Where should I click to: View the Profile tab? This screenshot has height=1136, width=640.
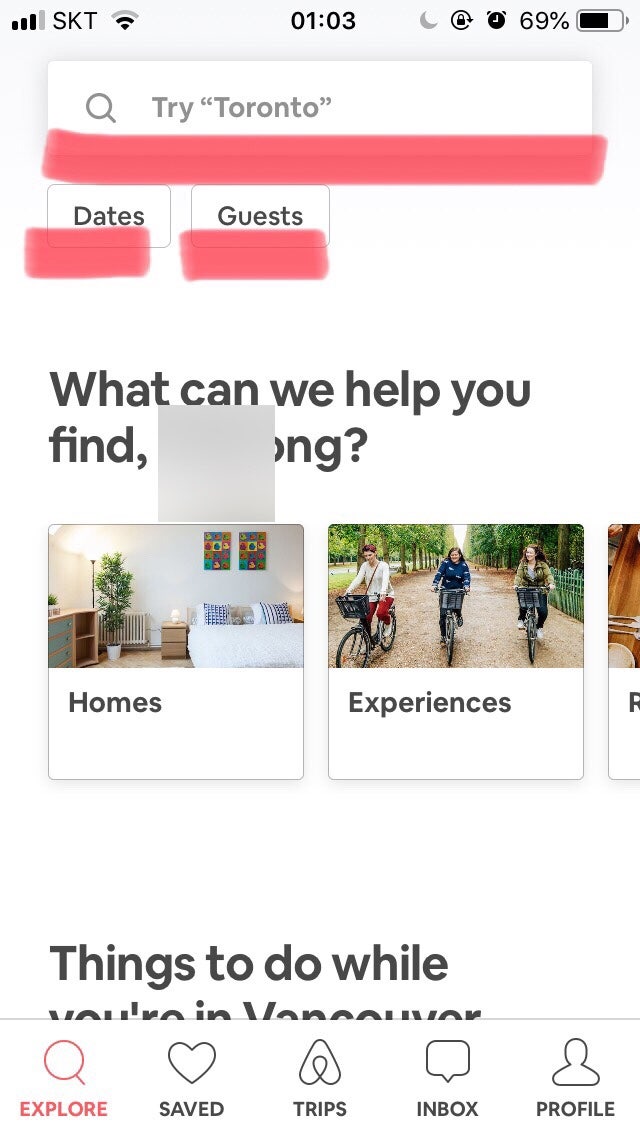click(575, 1079)
